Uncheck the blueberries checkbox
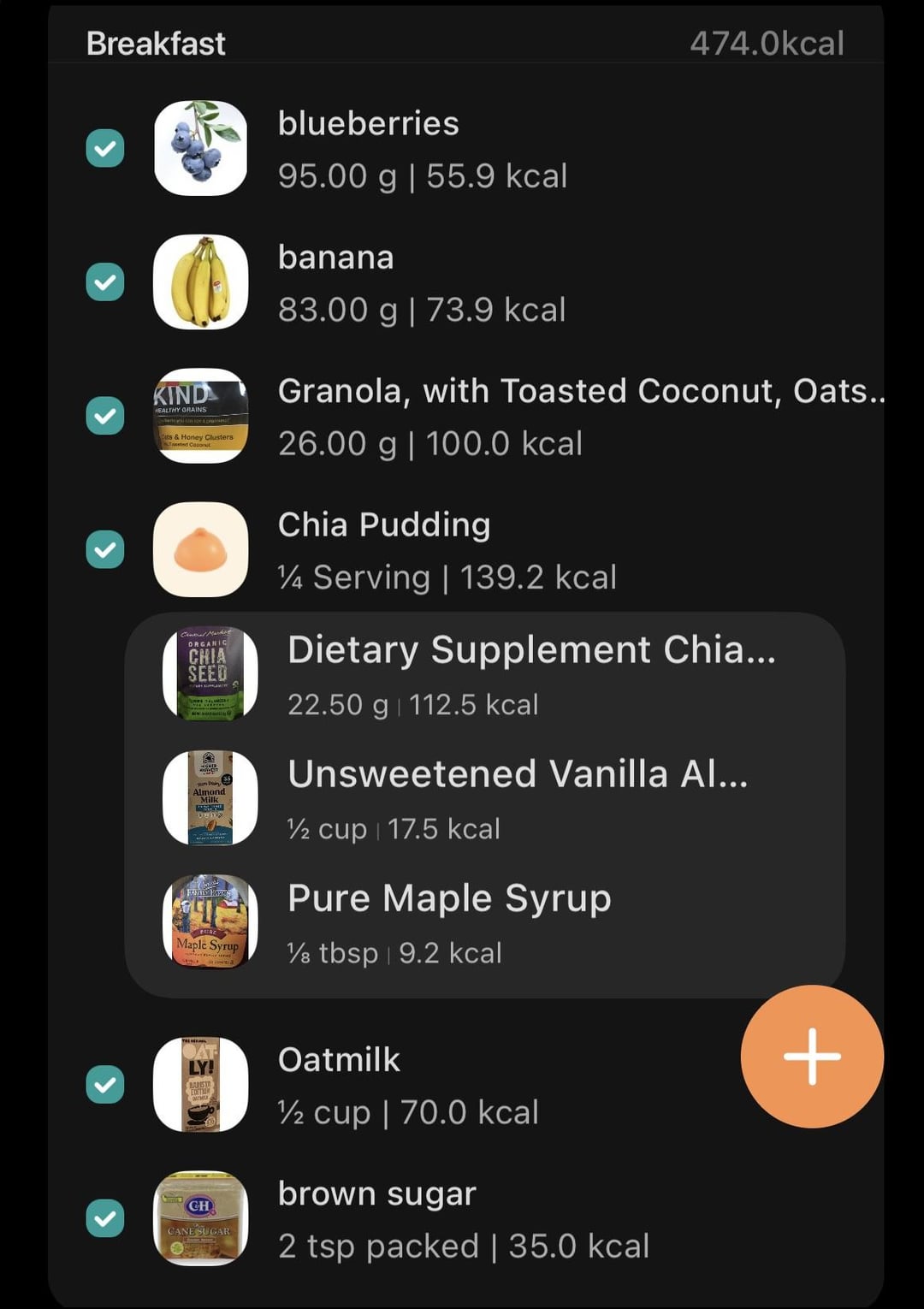The width and height of the screenshot is (924, 1309). (x=105, y=149)
